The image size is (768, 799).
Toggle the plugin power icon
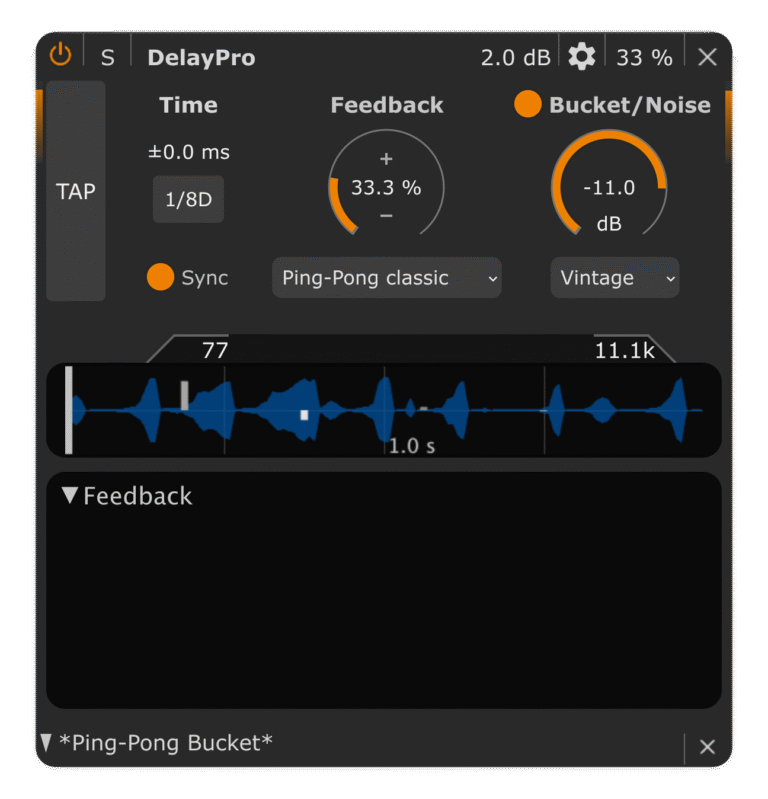point(59,57)
